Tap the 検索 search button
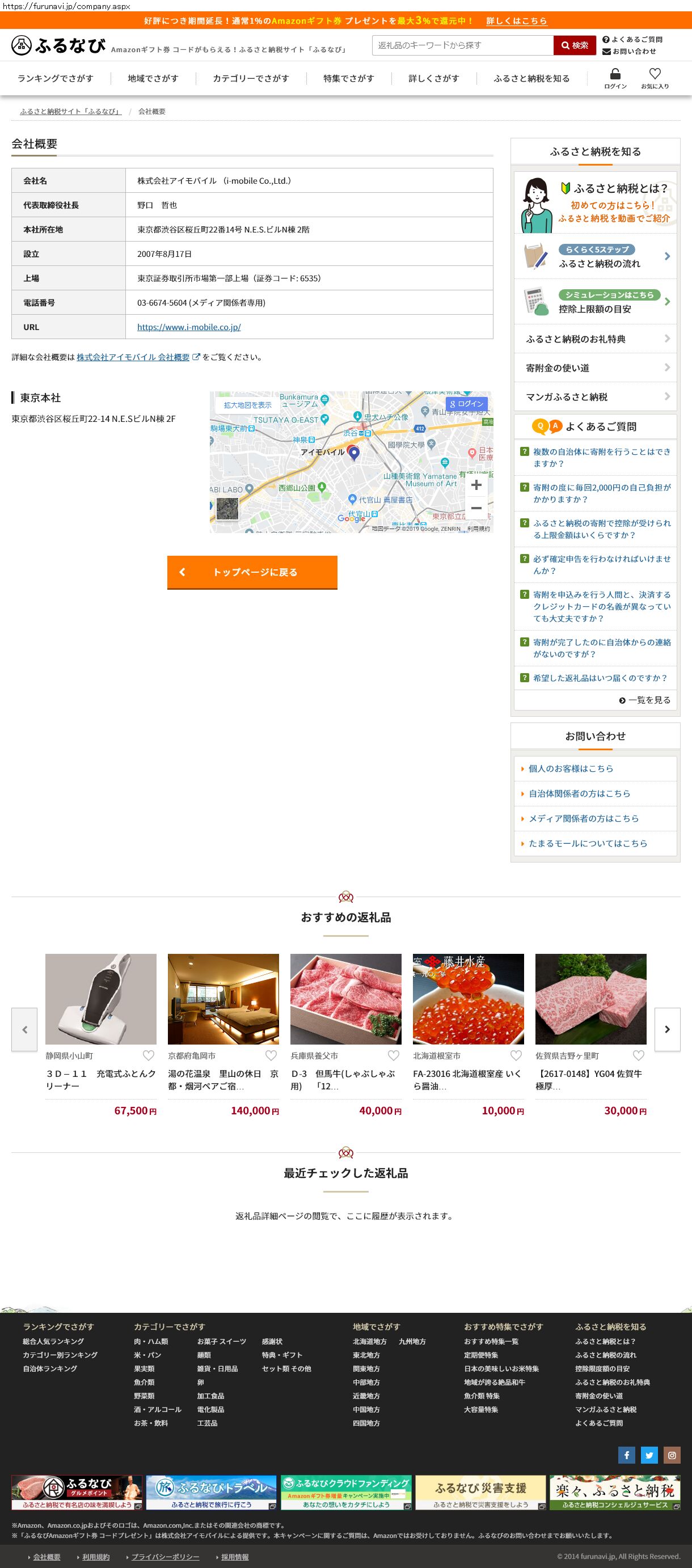This screenshot has width=692, height=1568. (x=575, y=46)
